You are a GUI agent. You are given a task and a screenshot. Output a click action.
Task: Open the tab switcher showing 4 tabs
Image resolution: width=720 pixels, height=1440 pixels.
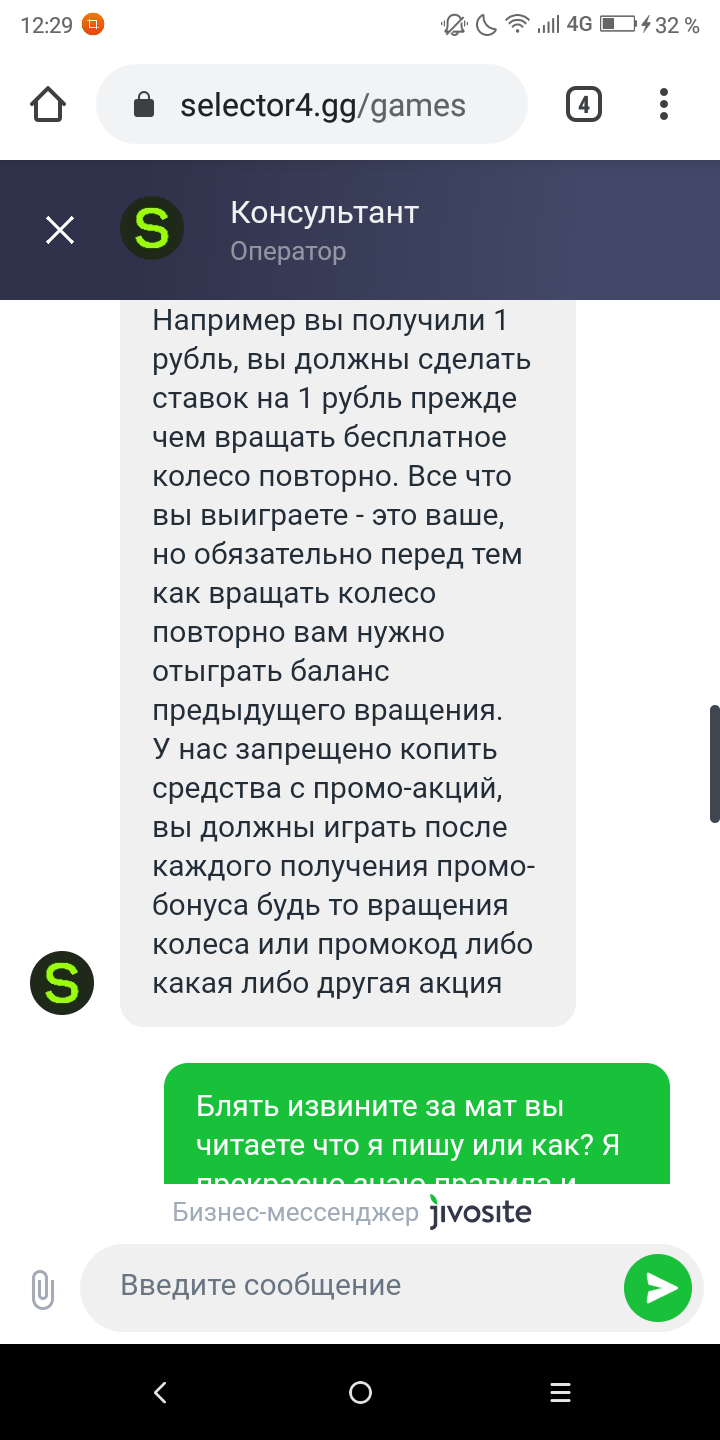click(584, 104)
